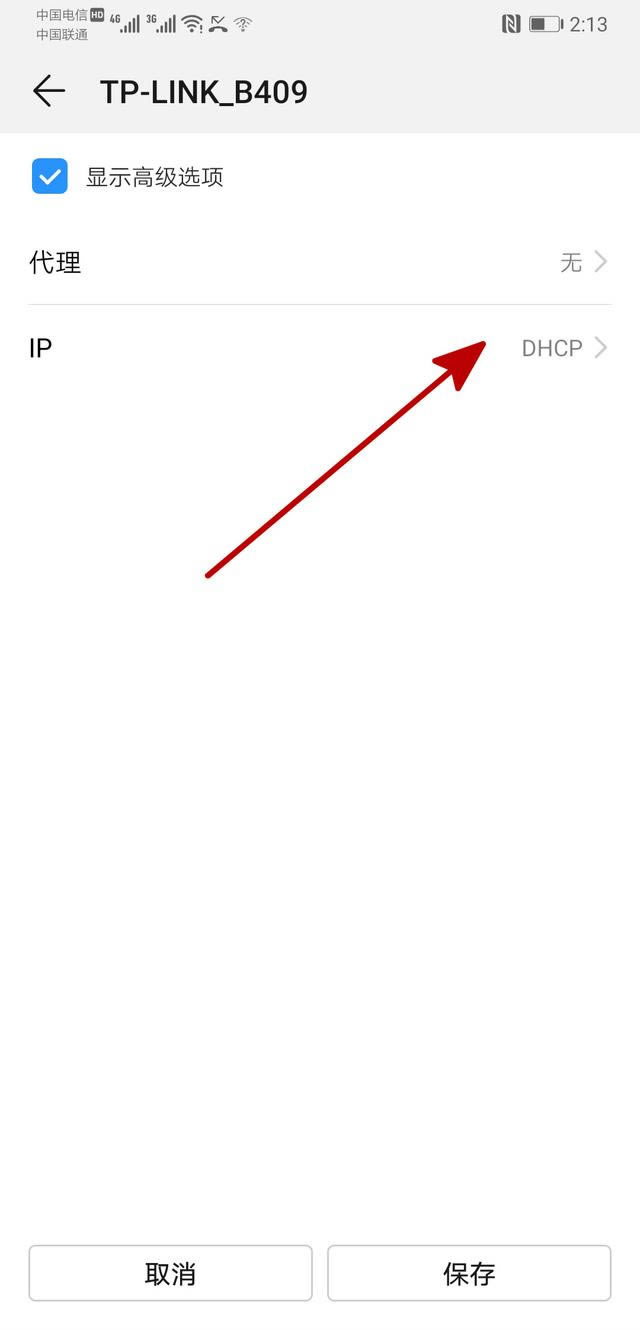Tap the 取消 cancel button
This screenshot has width=640, height=1330.
tap(170, 1273)
